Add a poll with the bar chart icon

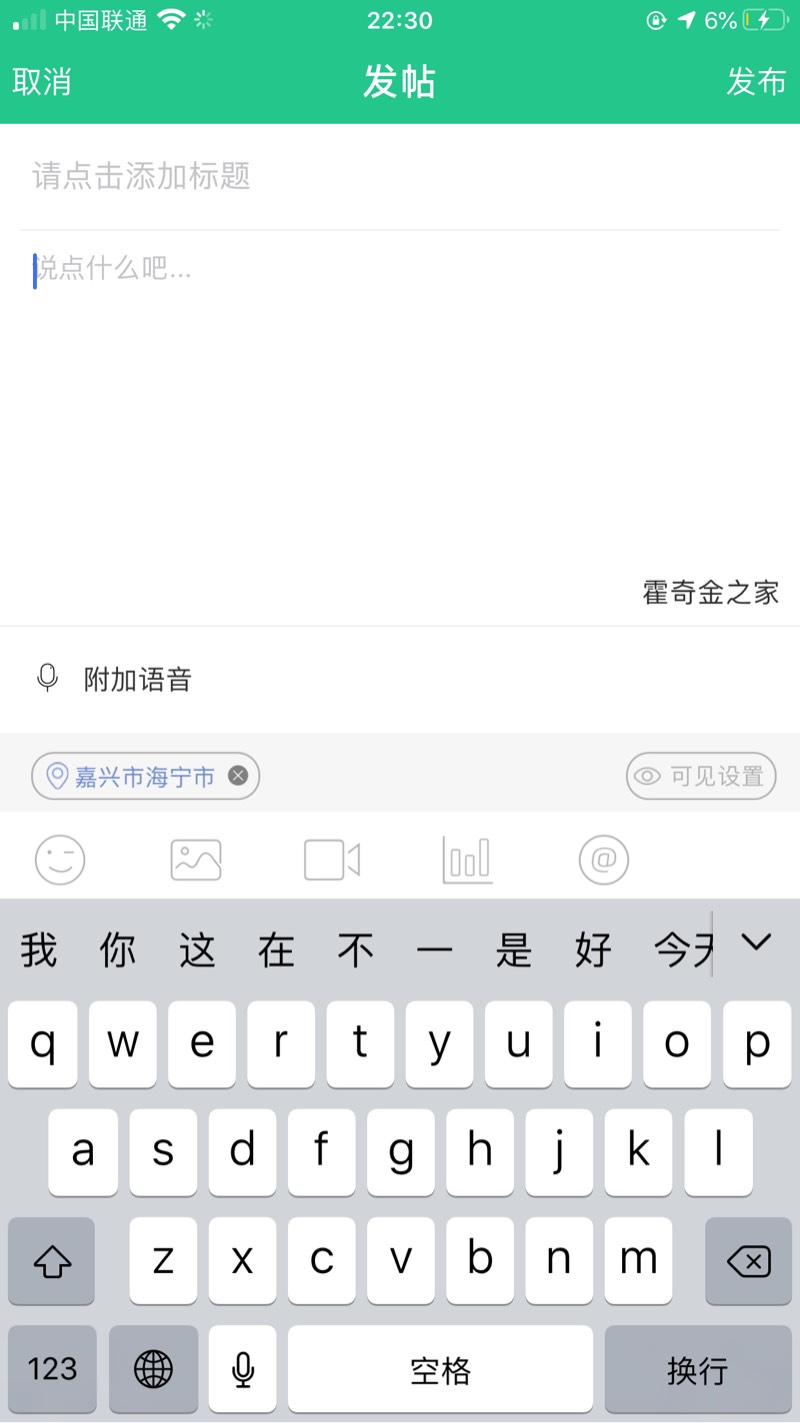point(467,859)
